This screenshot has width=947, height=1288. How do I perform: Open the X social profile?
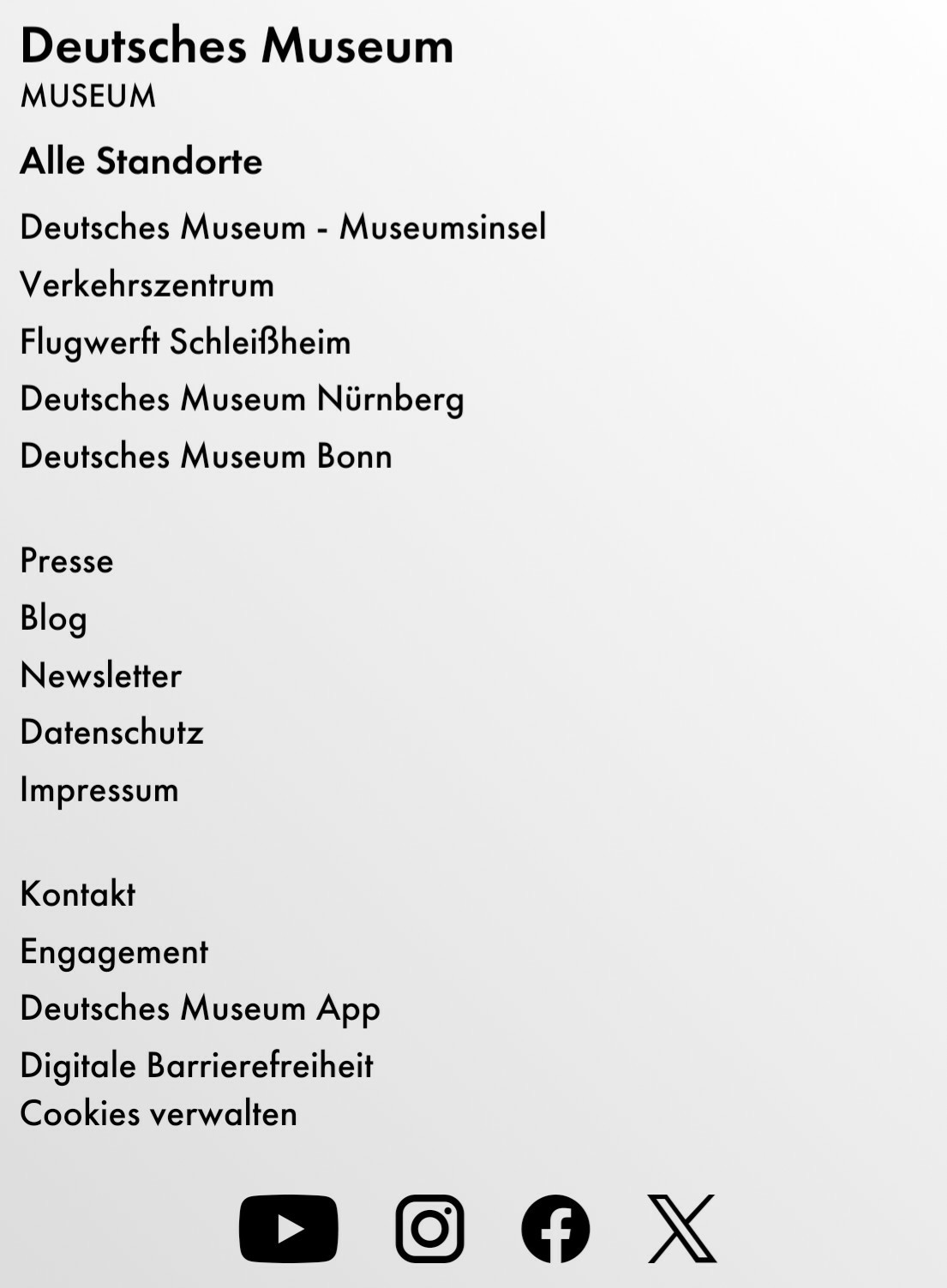point(681,1228)
